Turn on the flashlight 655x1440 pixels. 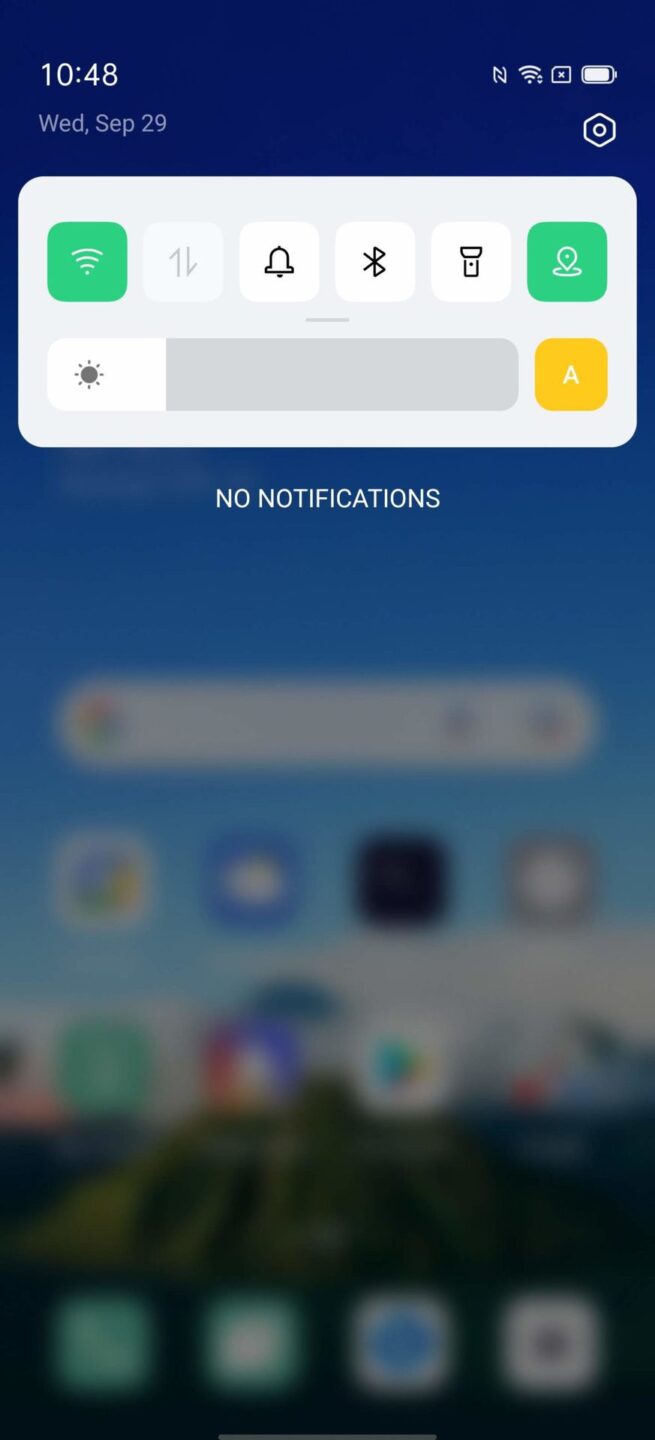pyautogui.click(x=471, y=262)
